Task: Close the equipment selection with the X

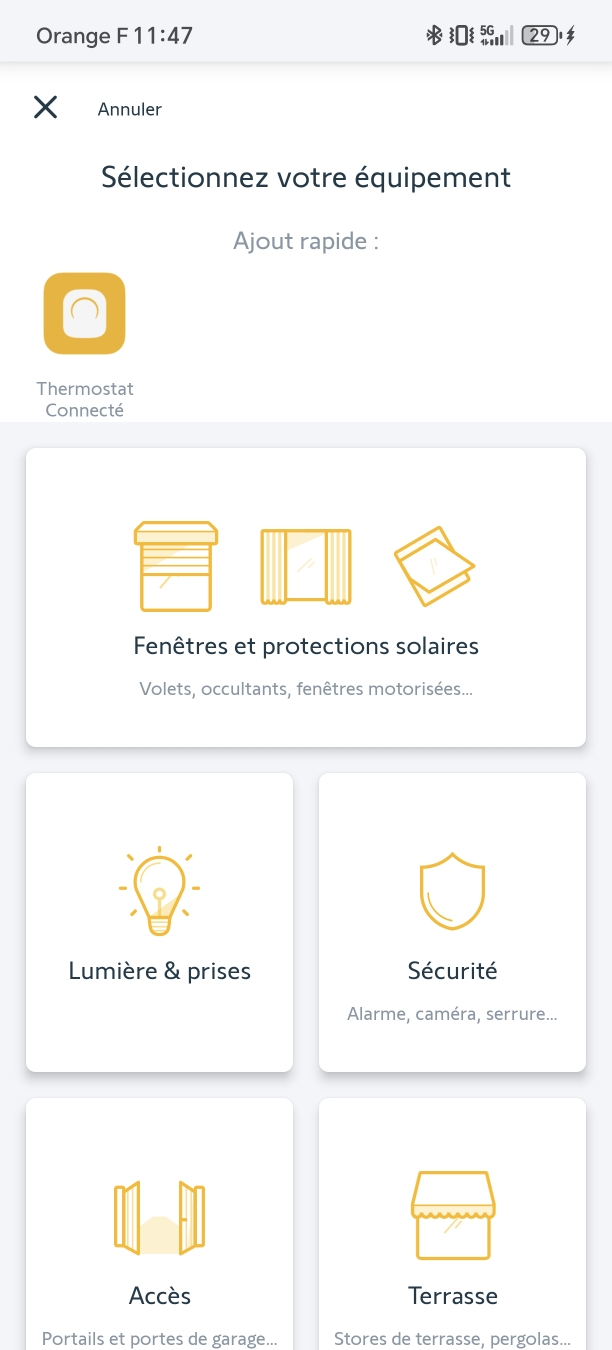Action: coord(45,108)
